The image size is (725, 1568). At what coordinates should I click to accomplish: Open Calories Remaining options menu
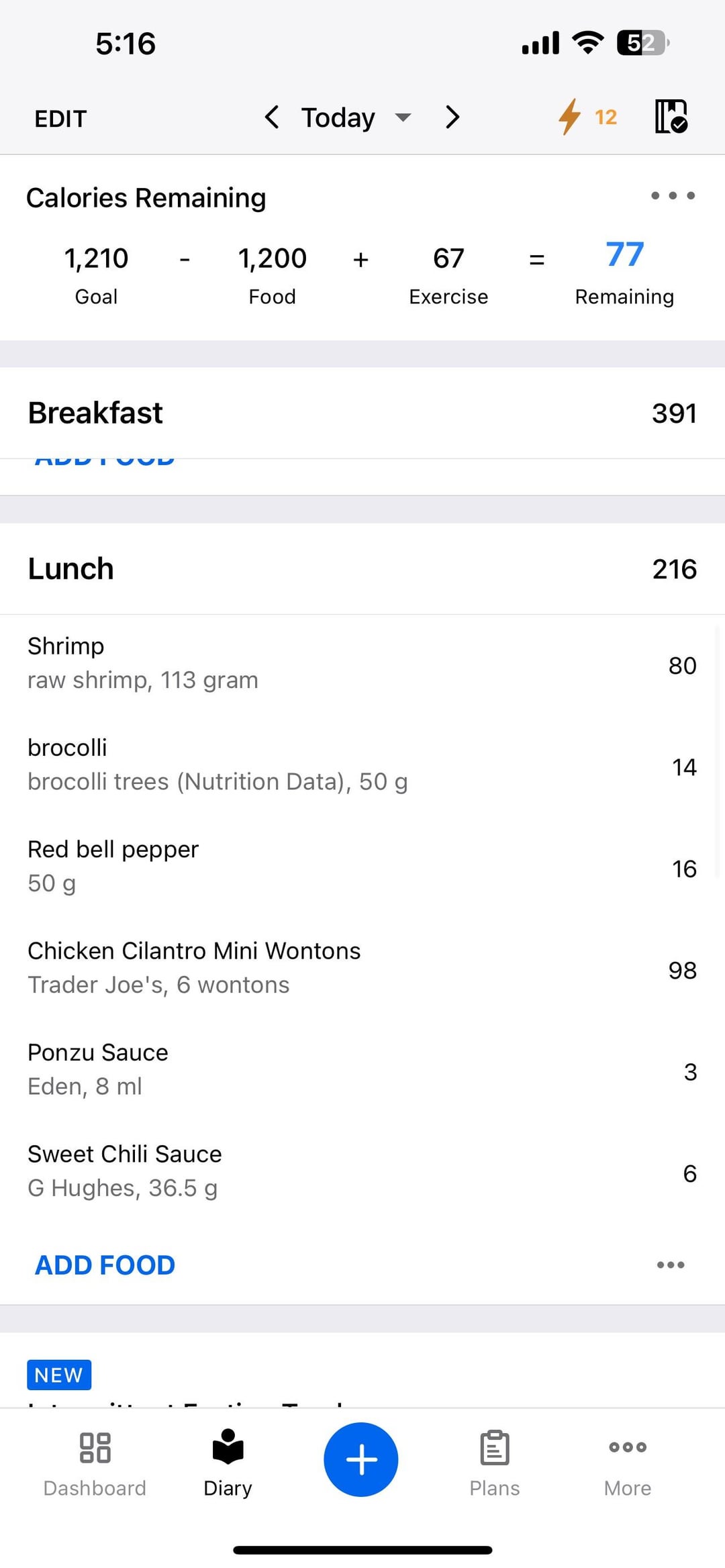click(673, 196)
